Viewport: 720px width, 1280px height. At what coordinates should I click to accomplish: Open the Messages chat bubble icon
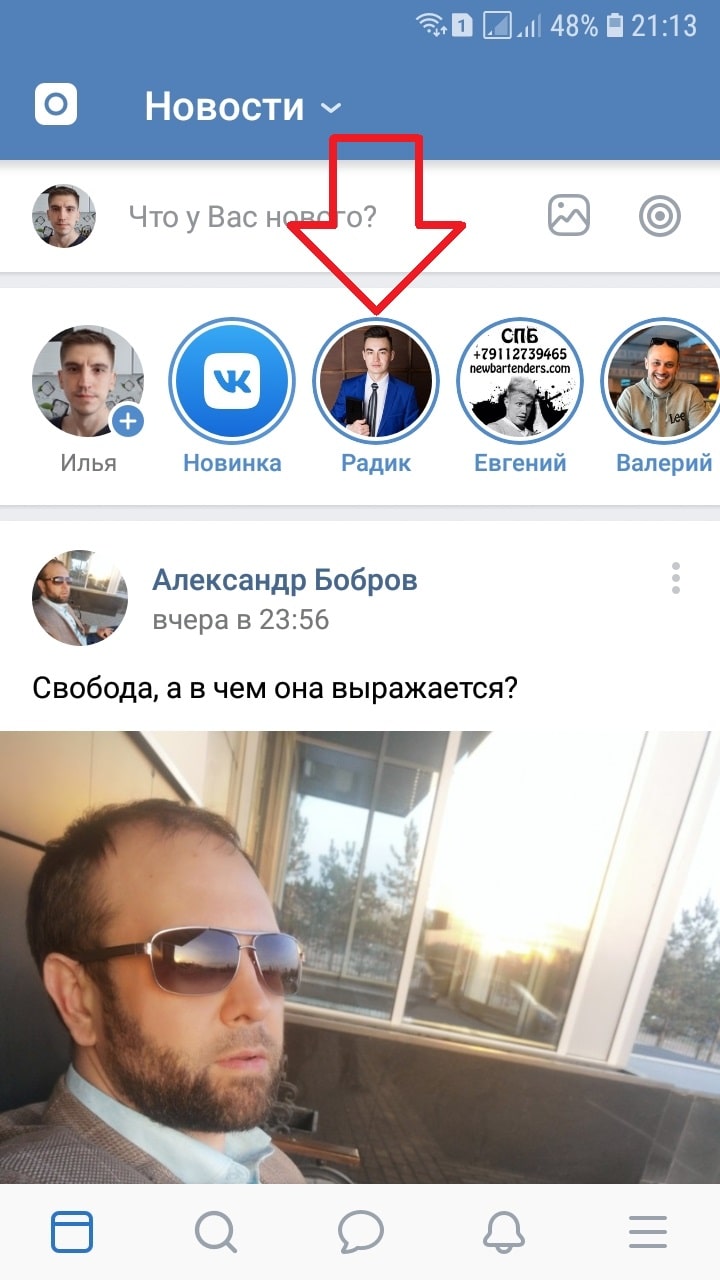[360, 1231]
